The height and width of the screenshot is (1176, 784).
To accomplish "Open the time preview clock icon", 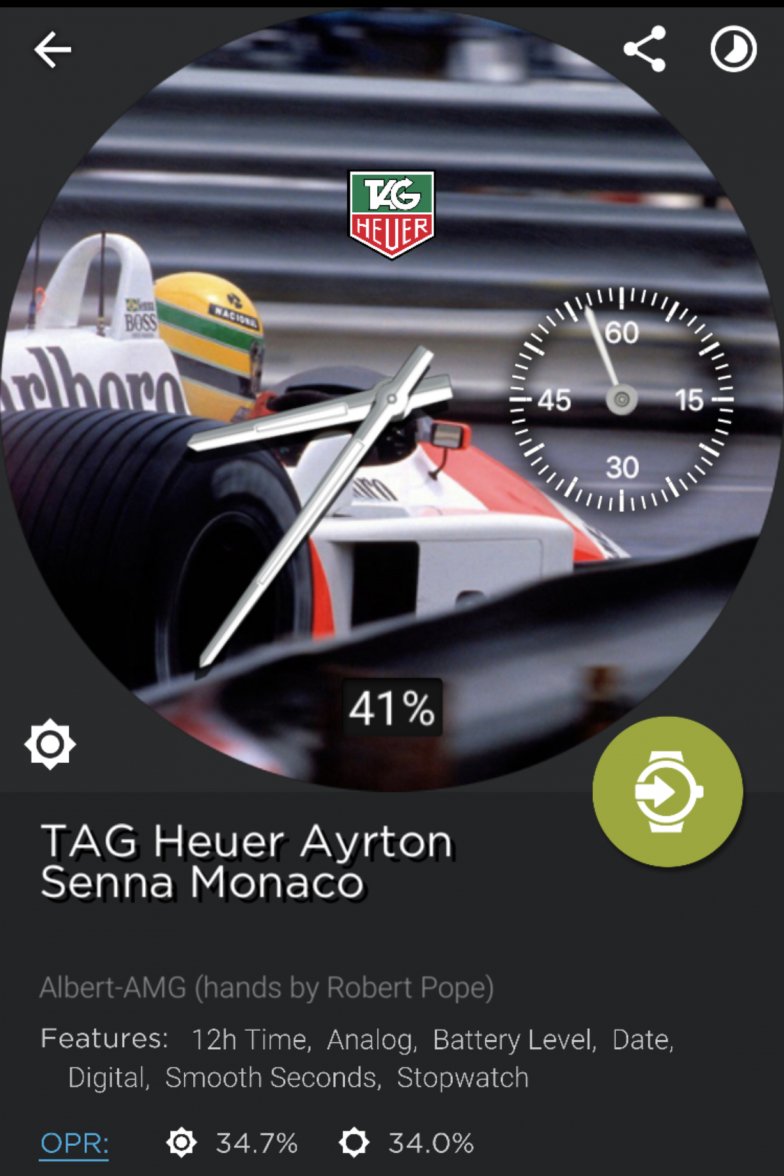I will pos(733,49).
